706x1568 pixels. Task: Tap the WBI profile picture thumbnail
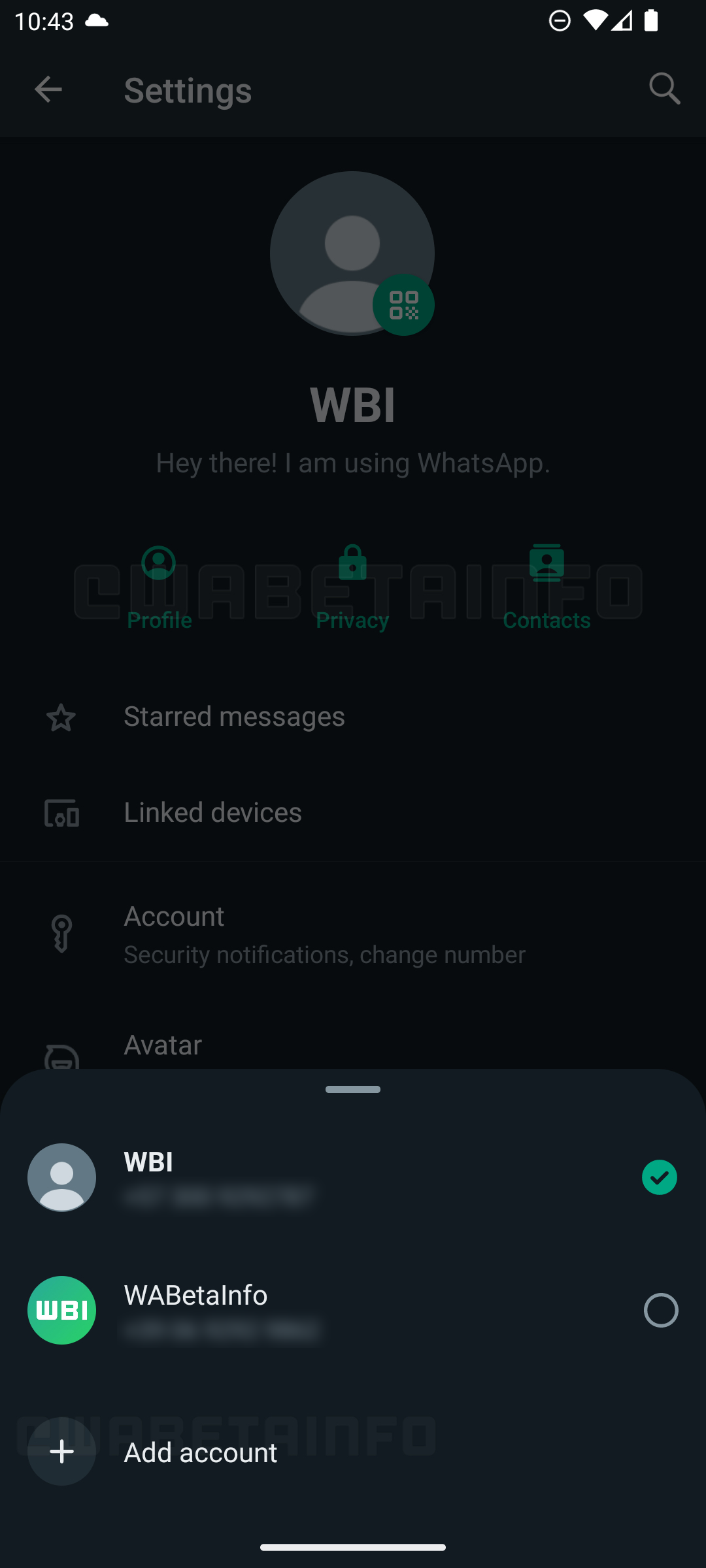point(61,1177)
